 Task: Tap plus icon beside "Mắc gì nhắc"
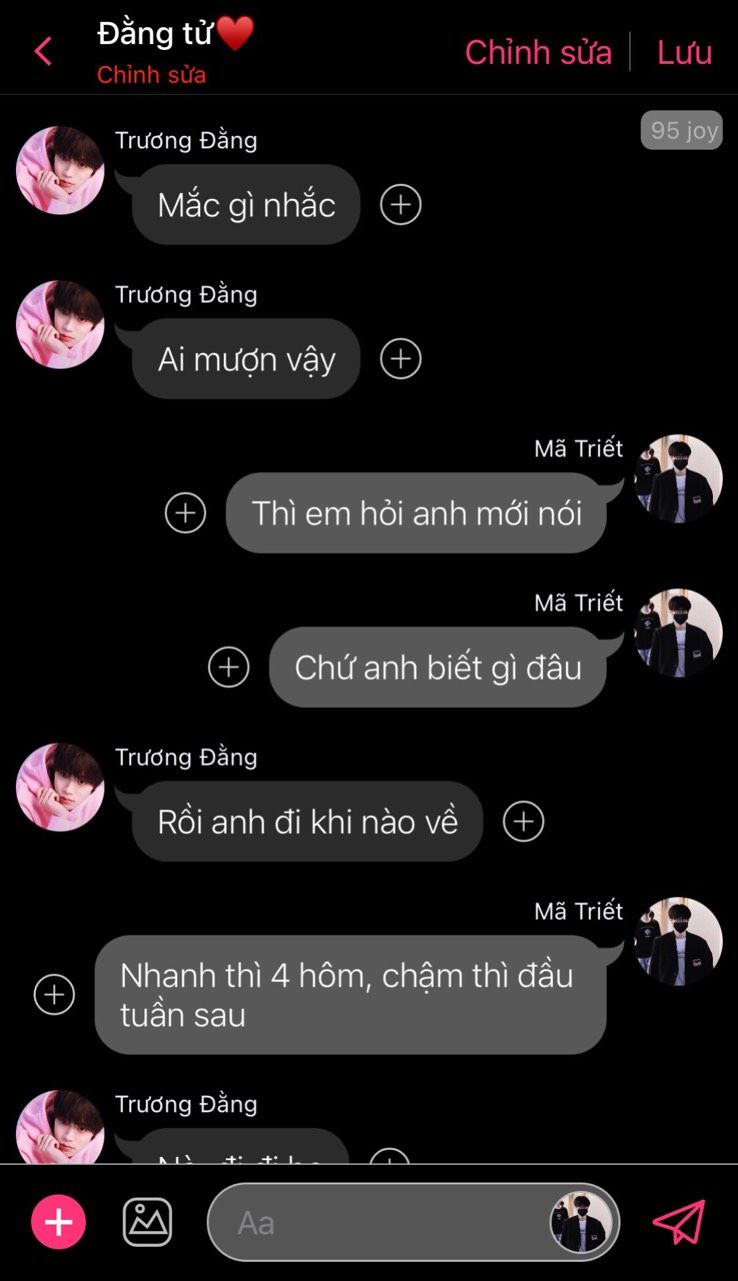(x=401, y=205)
